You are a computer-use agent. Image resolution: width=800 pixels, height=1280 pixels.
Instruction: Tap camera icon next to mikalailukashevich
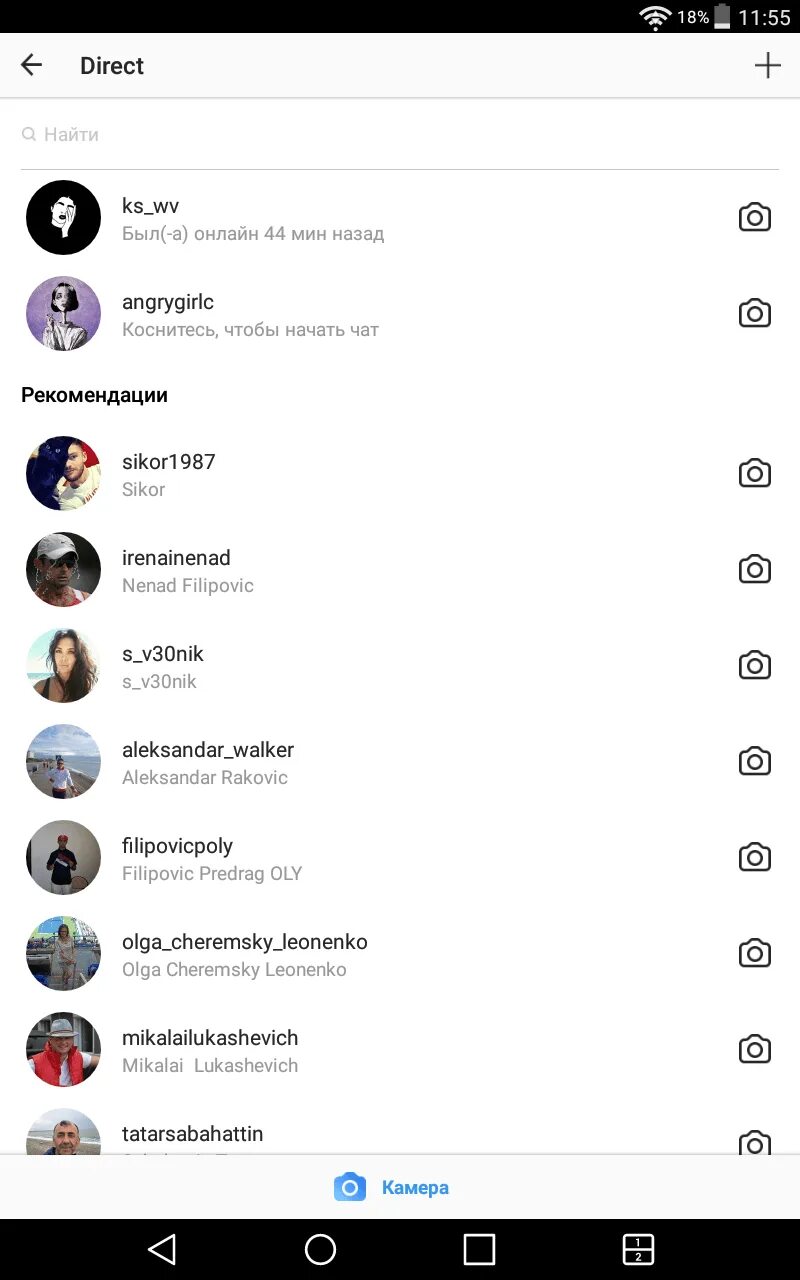click(x=755, y=1050)
